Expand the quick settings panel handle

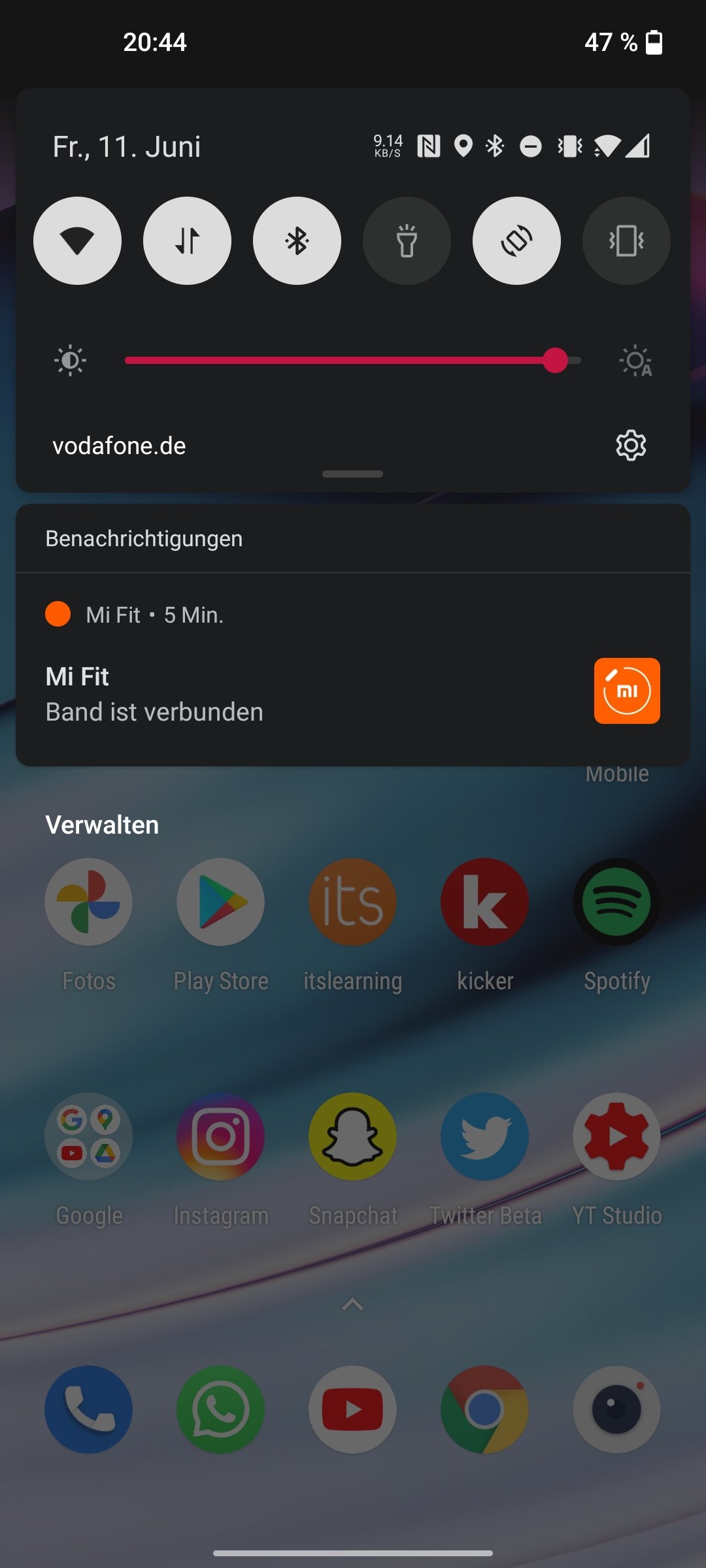(353, 474)
